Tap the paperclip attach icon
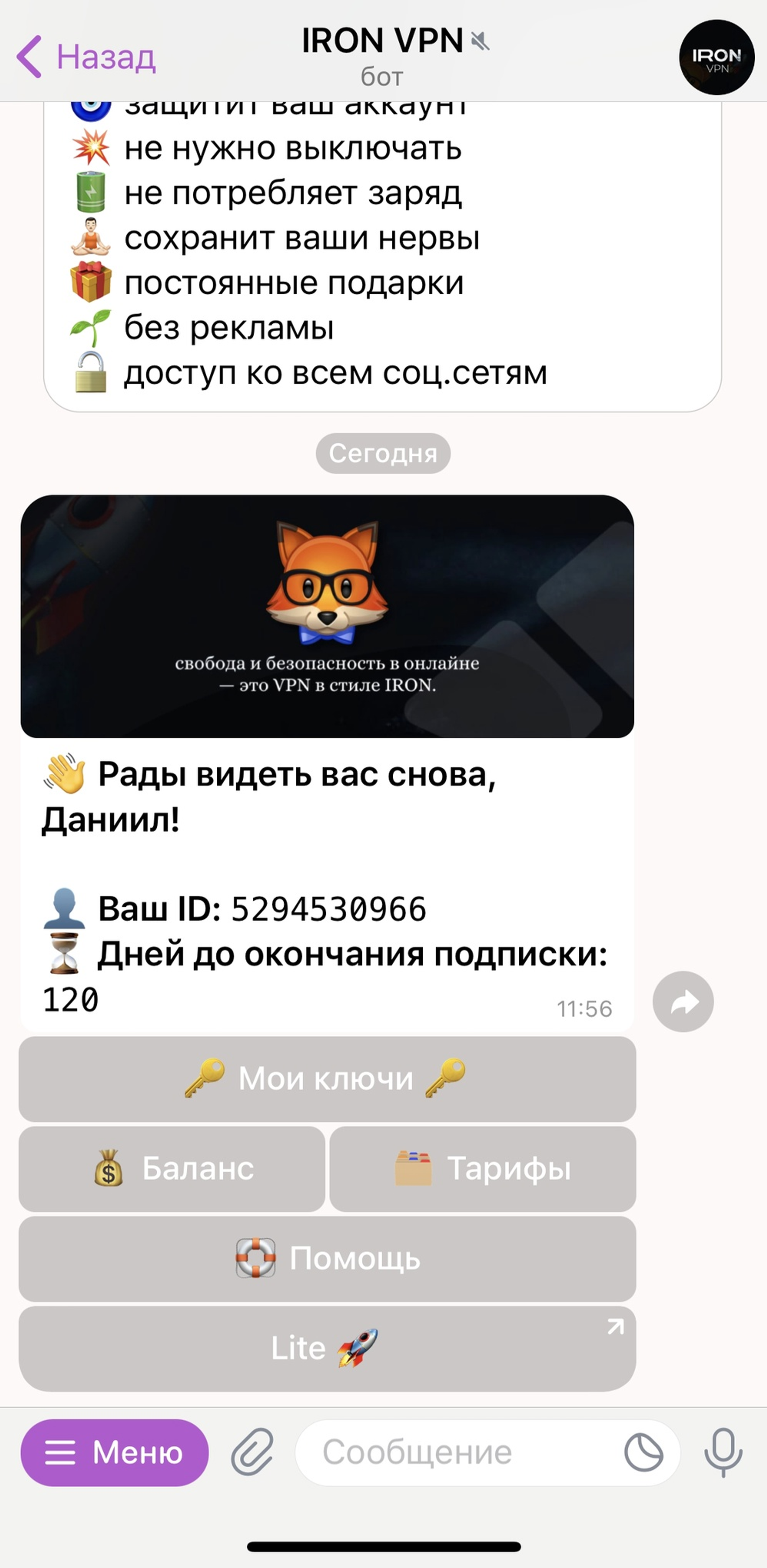767x1568 pixels. [x=252, y=1453]
